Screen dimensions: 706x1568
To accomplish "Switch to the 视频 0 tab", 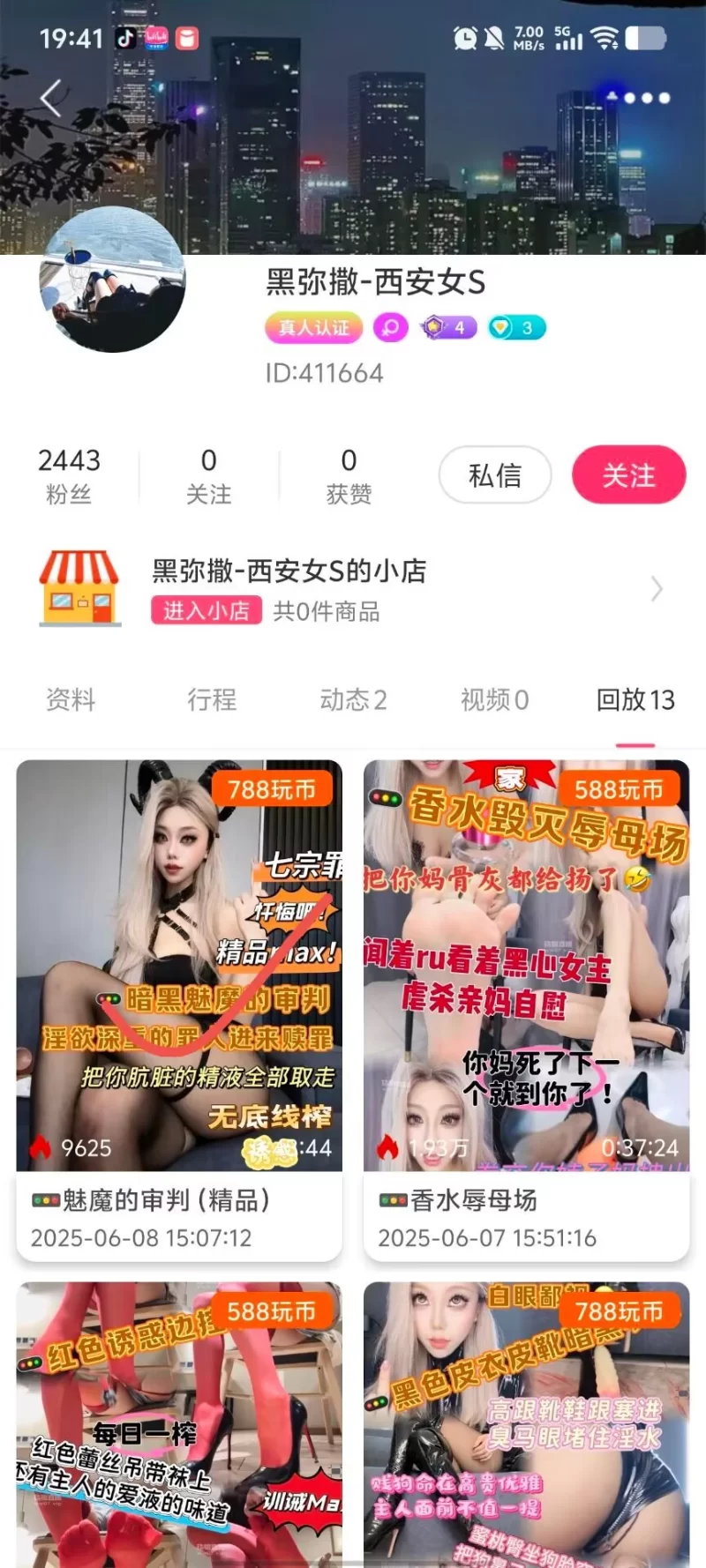I will pos(494,700).
